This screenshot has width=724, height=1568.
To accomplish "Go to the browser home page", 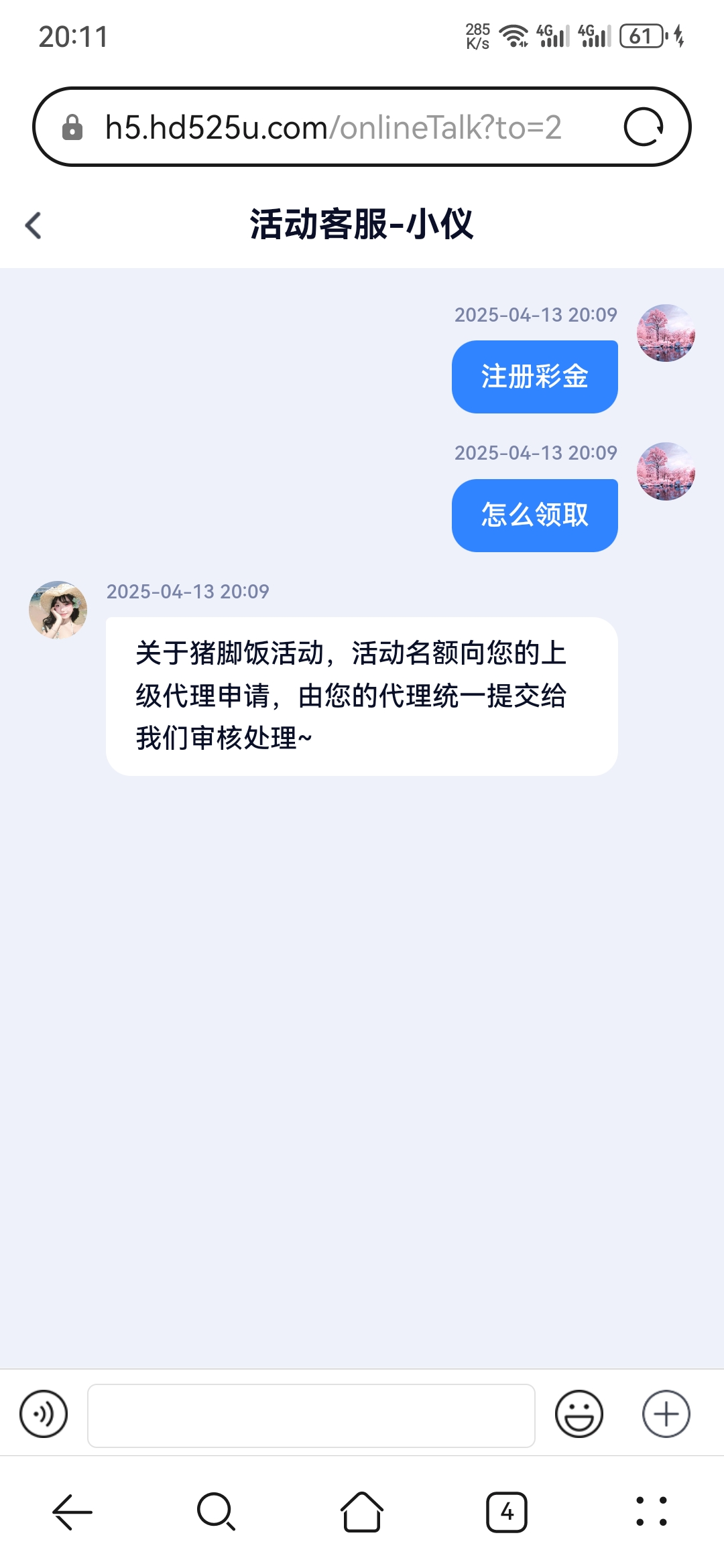I will click(362, 1512).
